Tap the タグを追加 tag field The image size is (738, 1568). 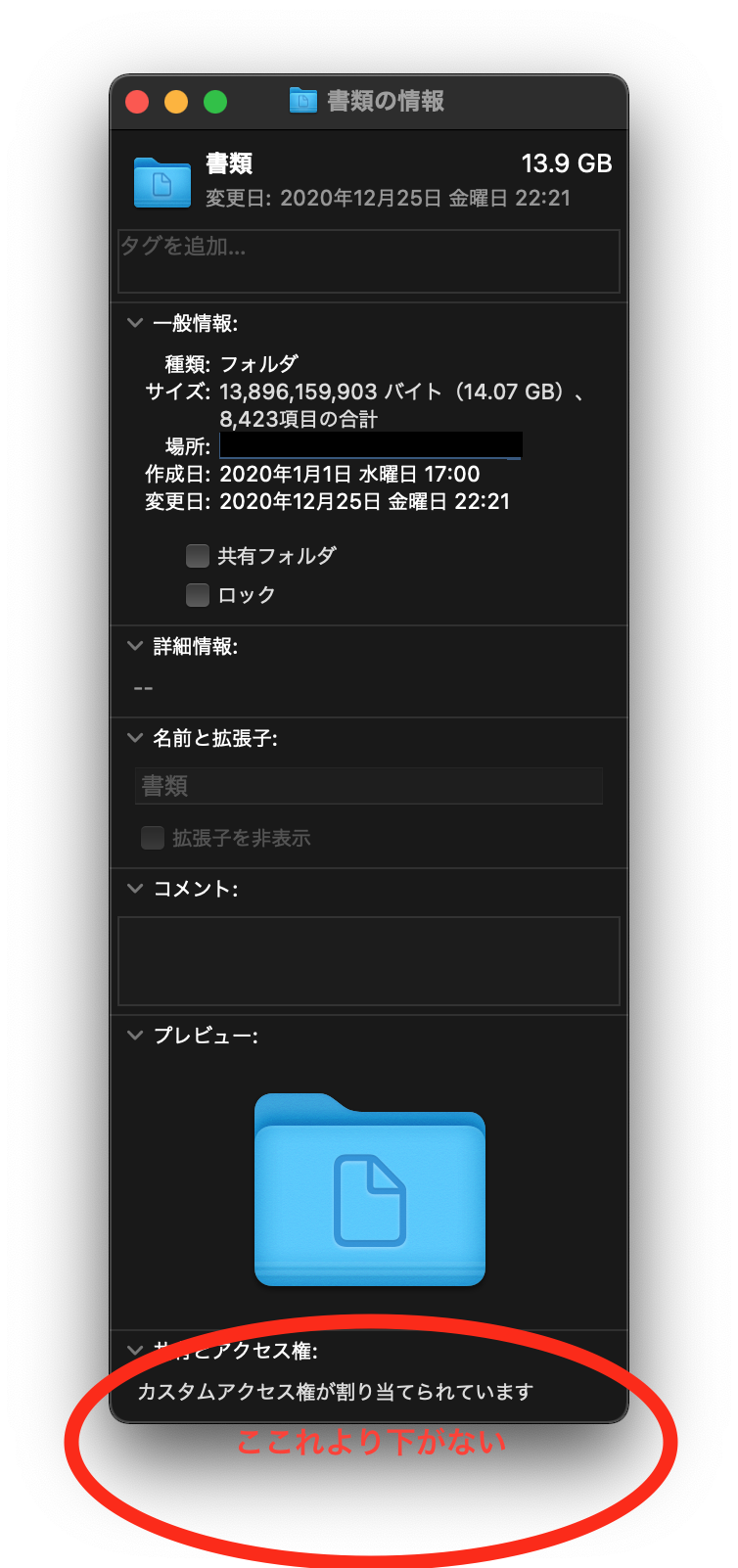pos(368,261)
